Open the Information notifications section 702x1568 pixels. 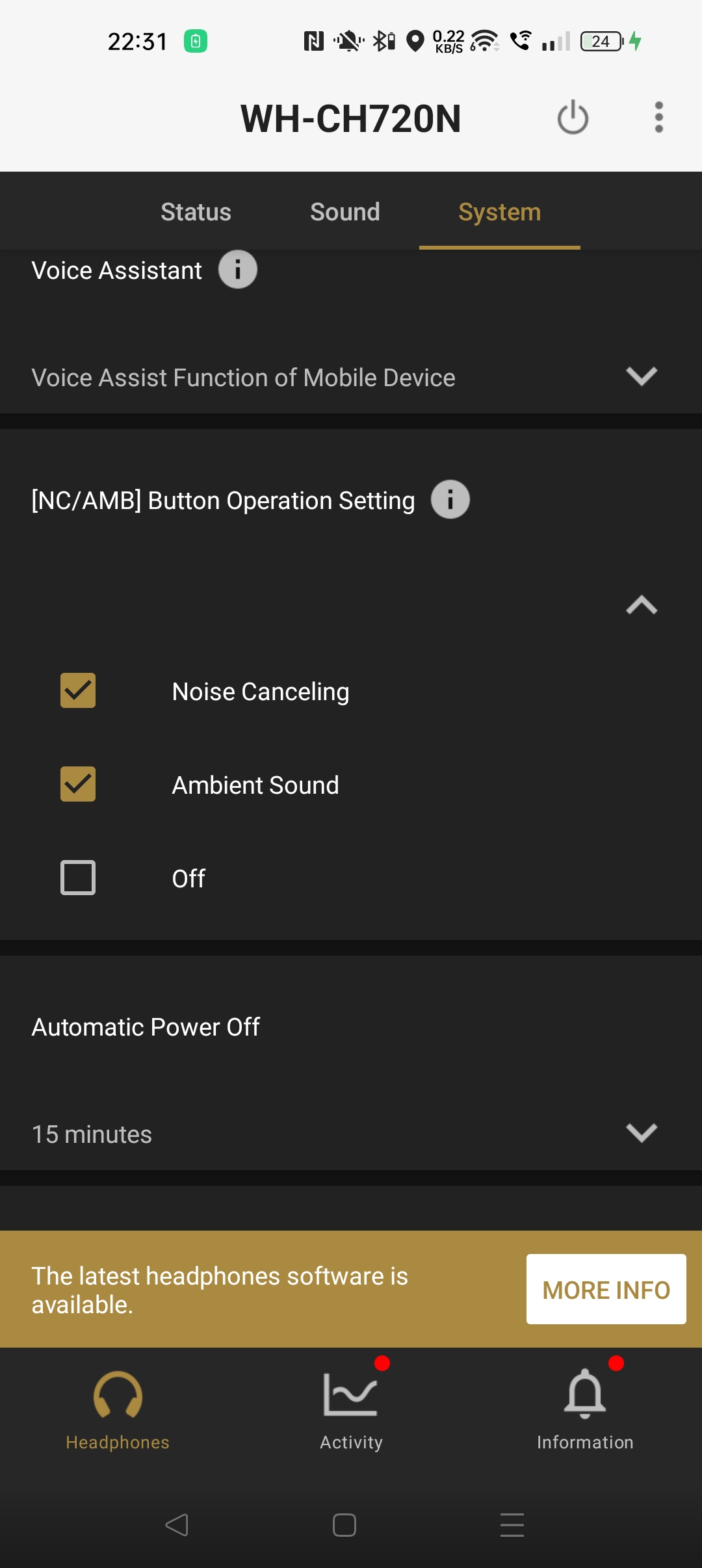click(x=585, y=1411)
